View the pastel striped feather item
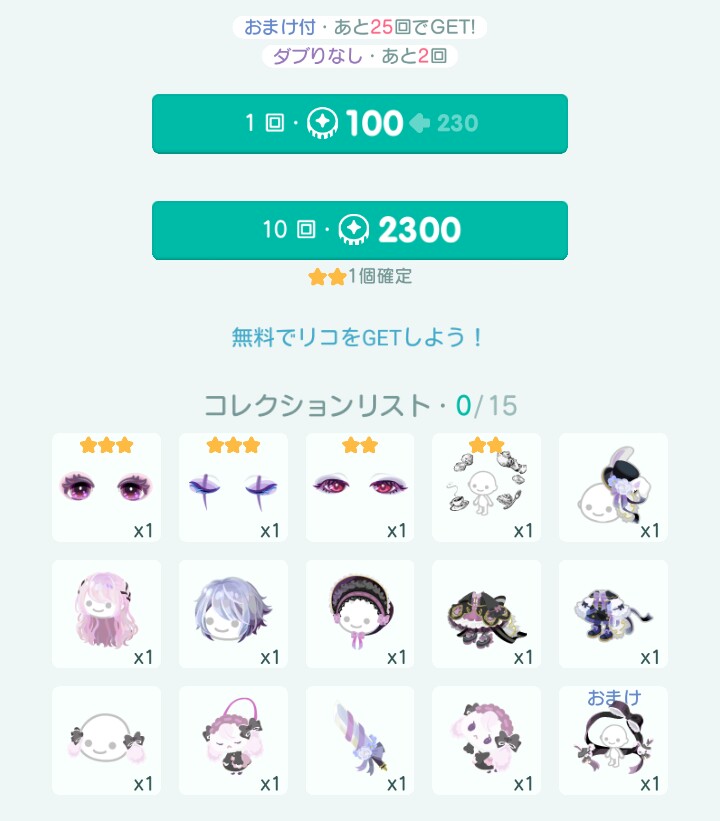Image resolution: width=720 pixels, height=821 pixels. click(360, 741)
